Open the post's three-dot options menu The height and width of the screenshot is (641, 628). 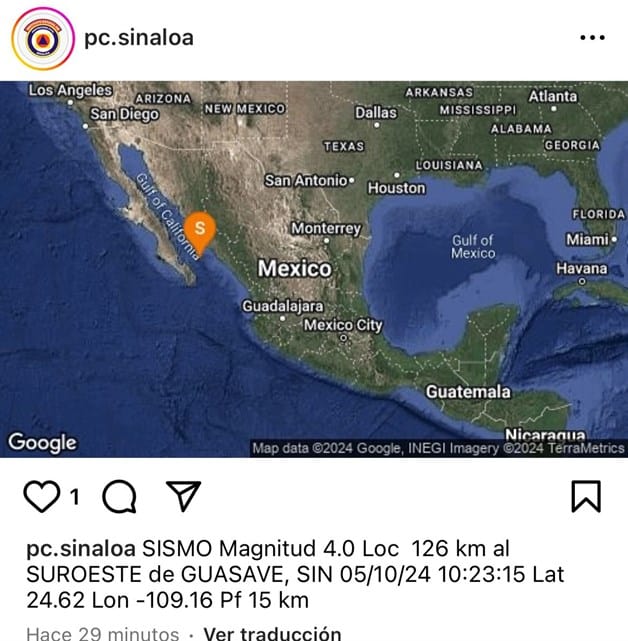coord(592,38)
